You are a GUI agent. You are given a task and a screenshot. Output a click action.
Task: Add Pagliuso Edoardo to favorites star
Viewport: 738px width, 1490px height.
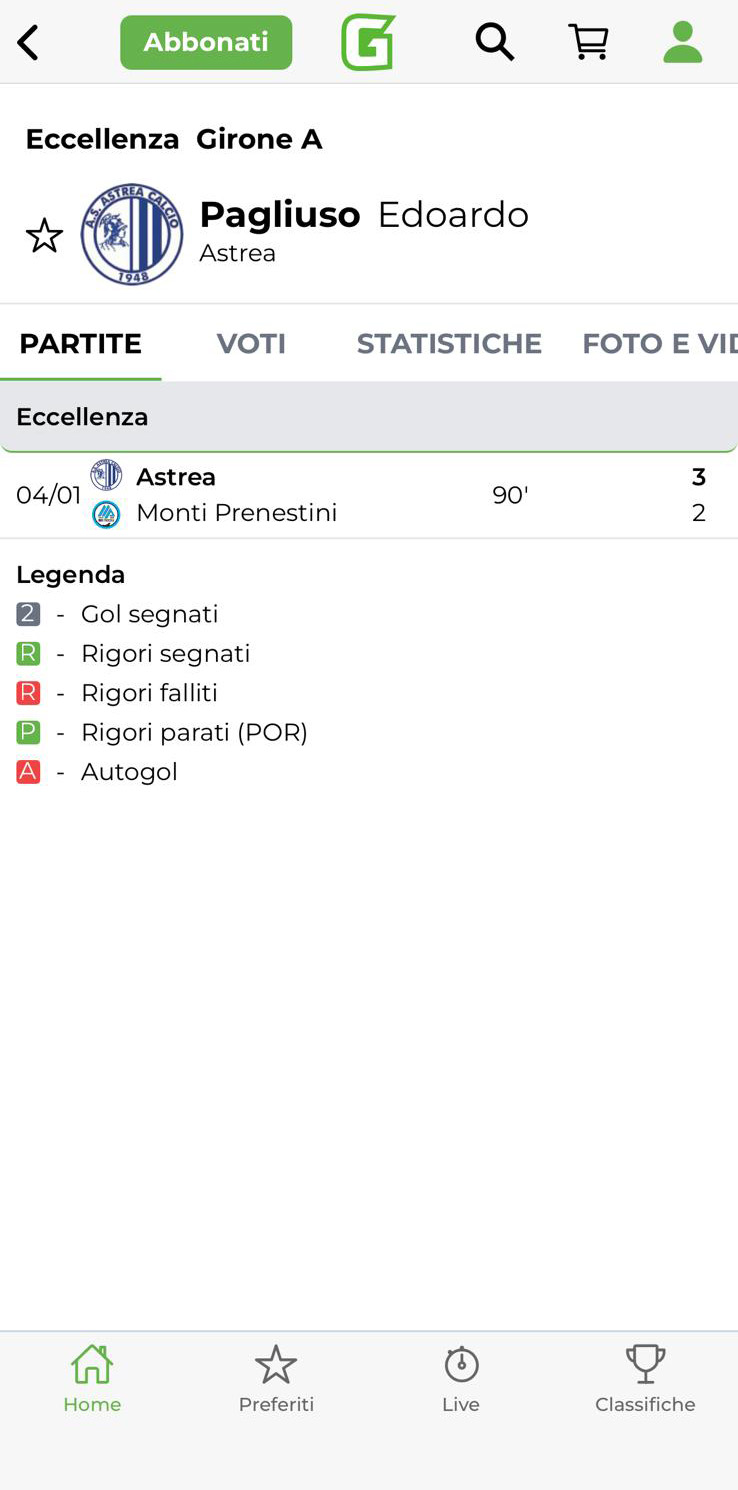coord(44,236)
